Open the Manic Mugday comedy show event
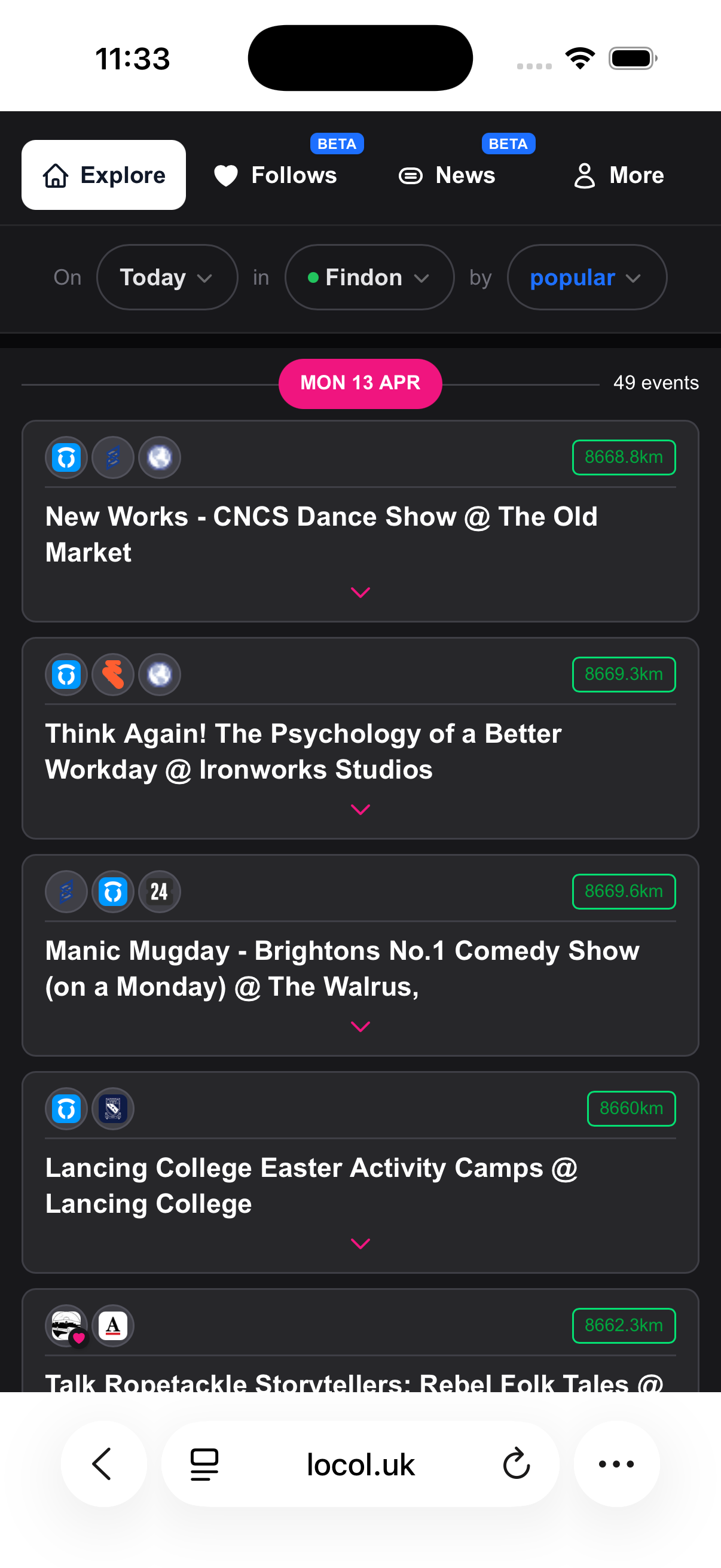Image resolution: width=721 pixels, height=1568 pixels. tap(342, 968)
